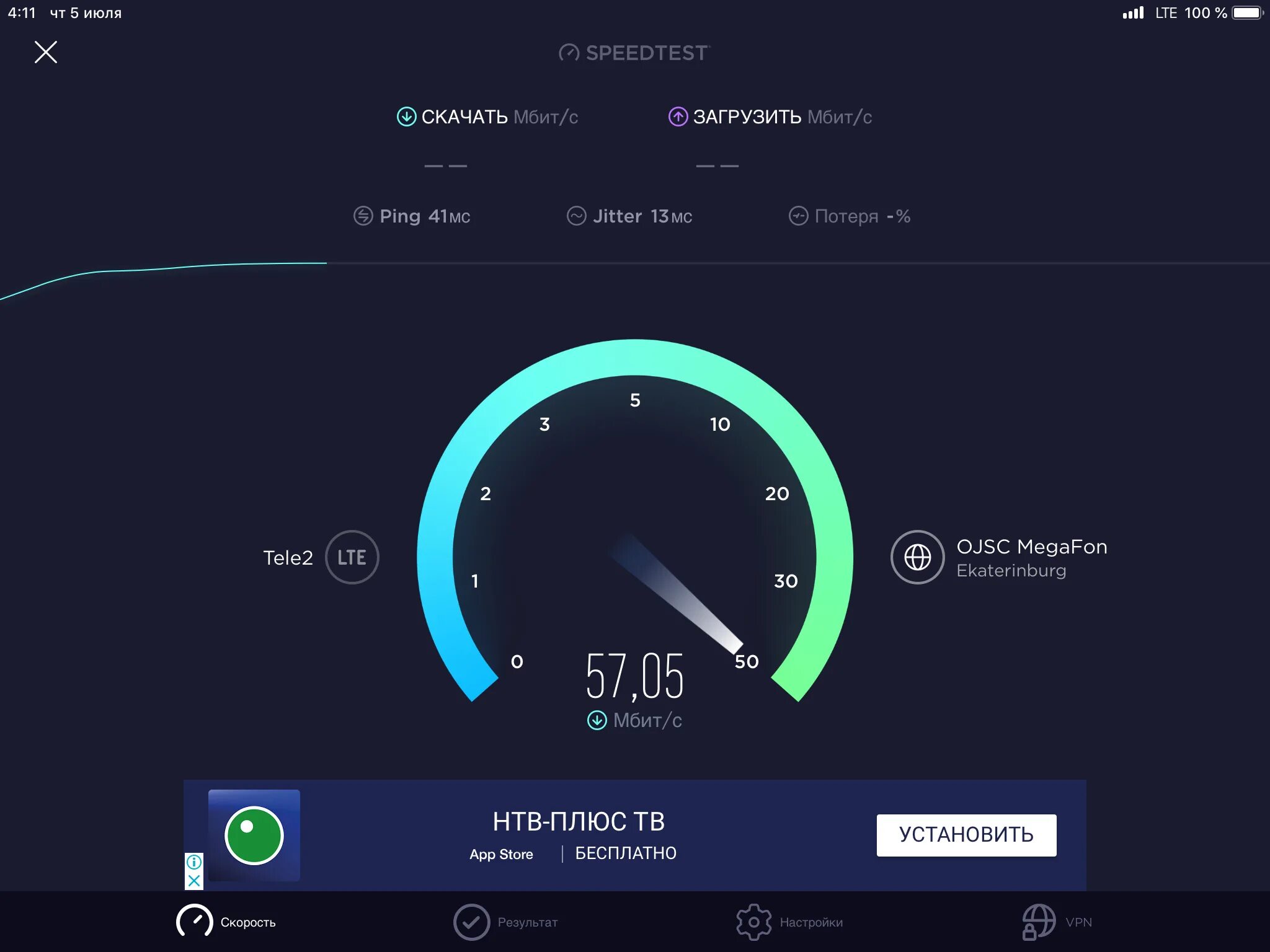The image size is (1270, 952).
Task: Close the running speed test
Action: point(46,52)
